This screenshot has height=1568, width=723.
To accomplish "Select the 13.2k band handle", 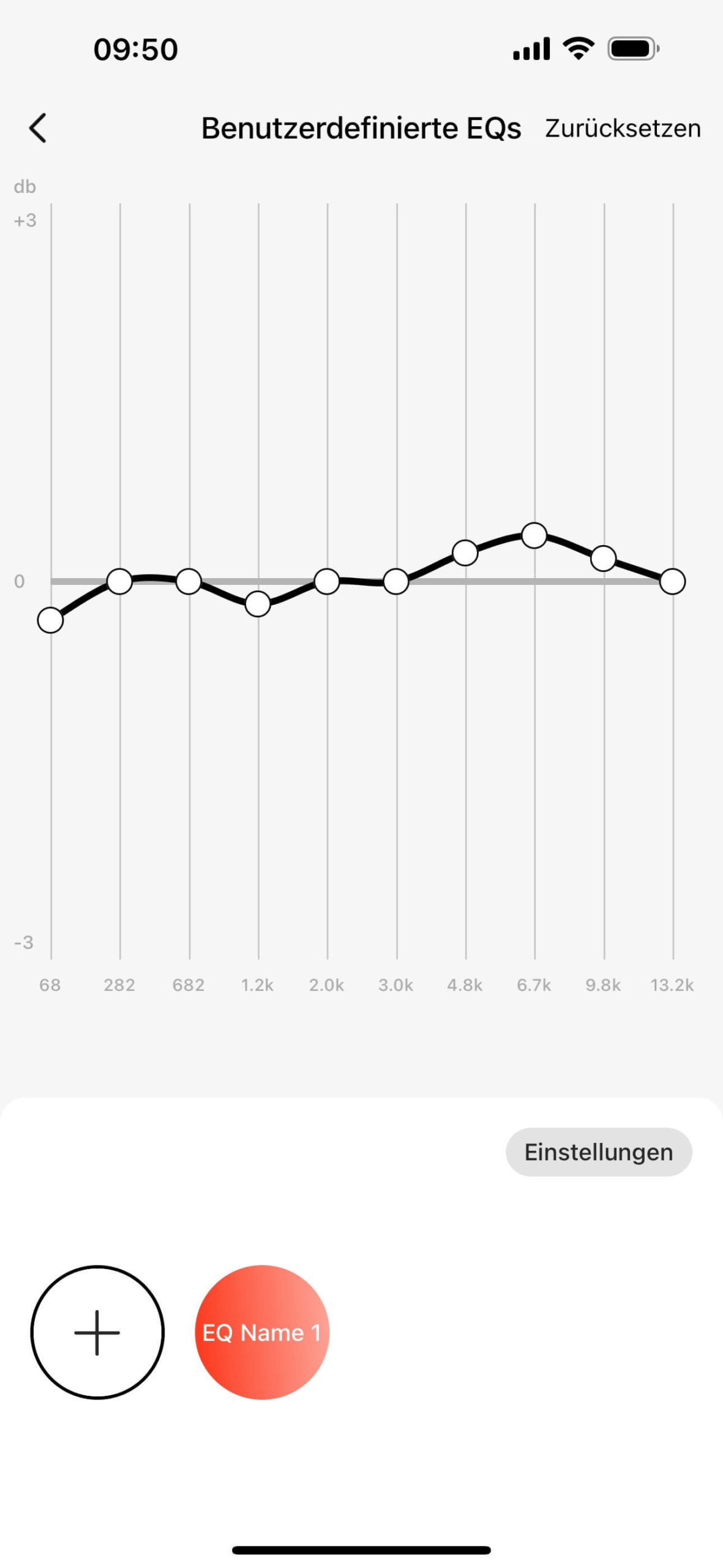I will tap(673, 581).
